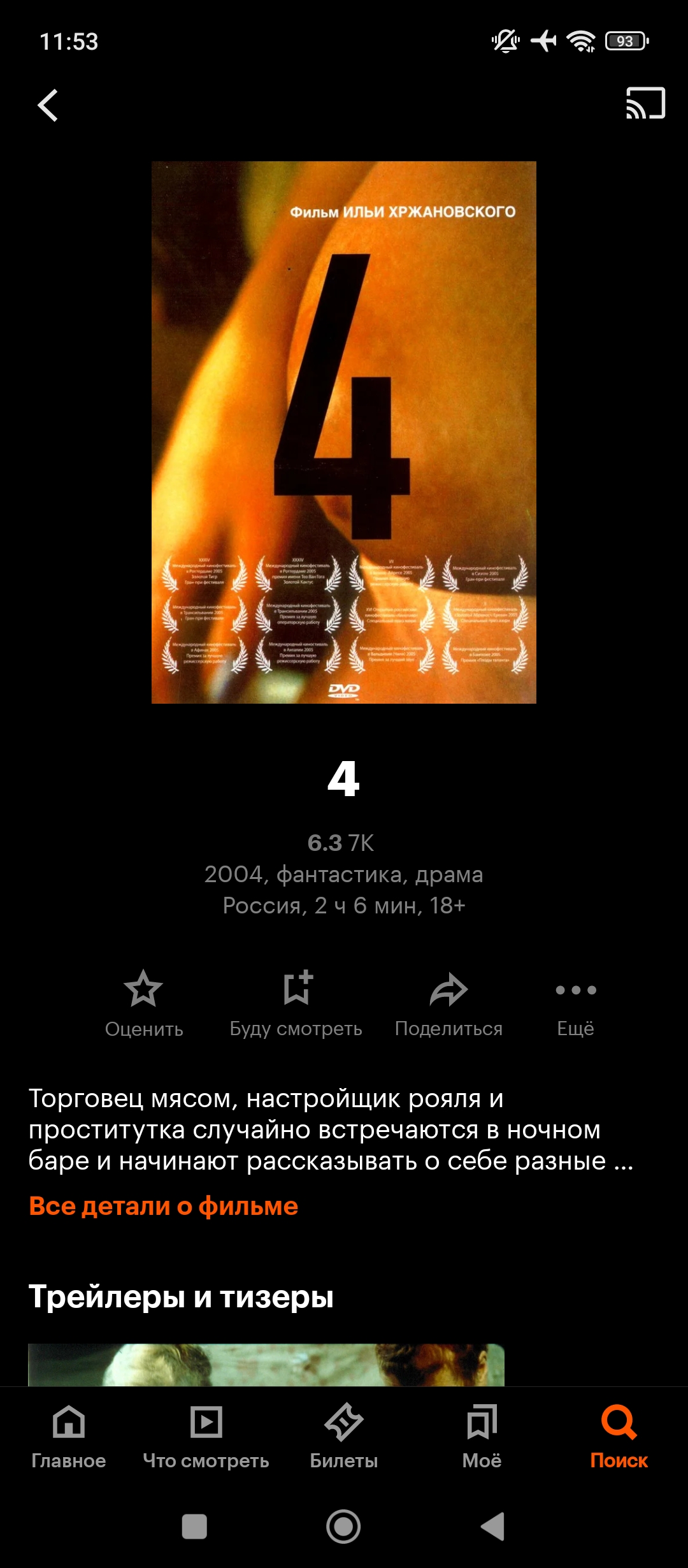
Task: Rate the film with Оценить star
Action: pos(144,1004)
